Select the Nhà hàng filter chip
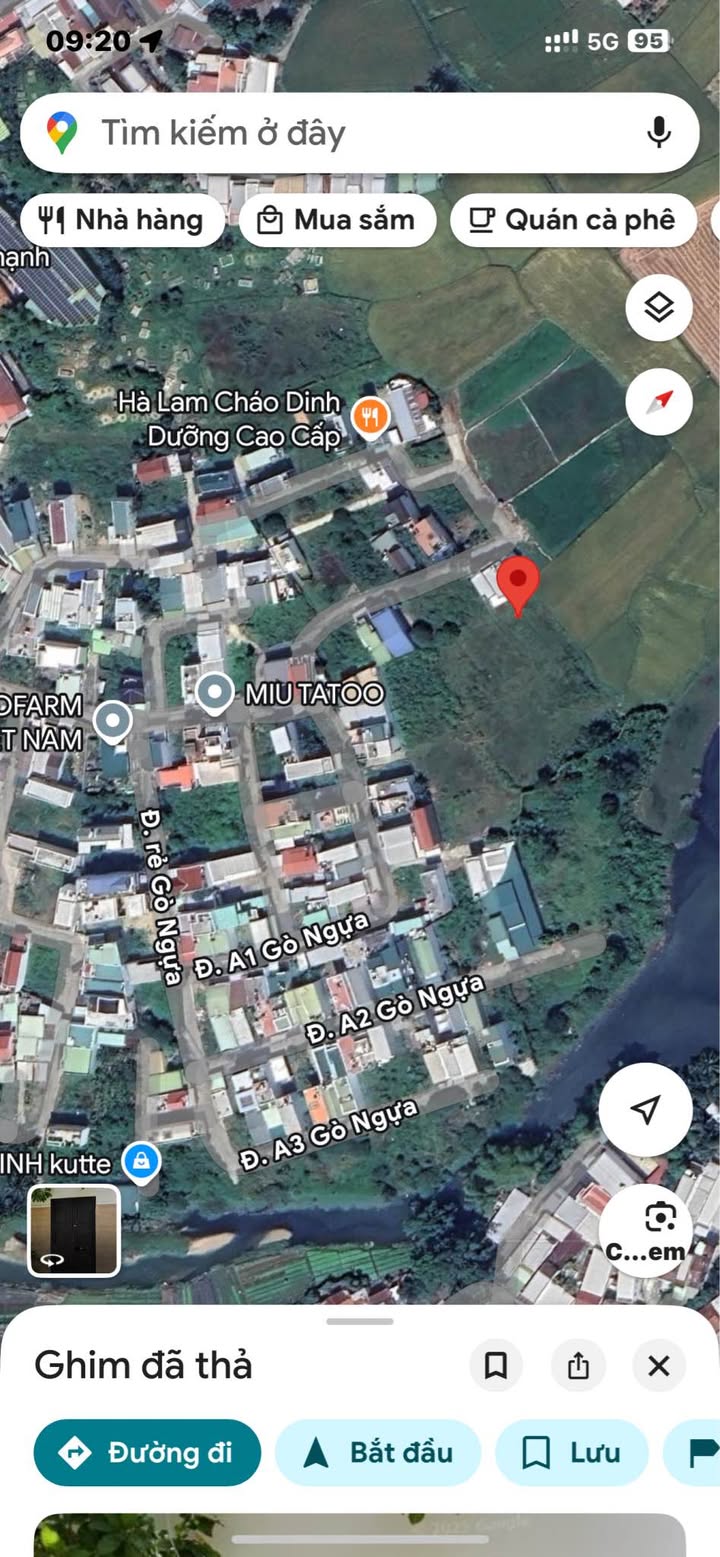Image resolution: width=720 pixels, height=1557 pixels. click(x=120, y=220)
